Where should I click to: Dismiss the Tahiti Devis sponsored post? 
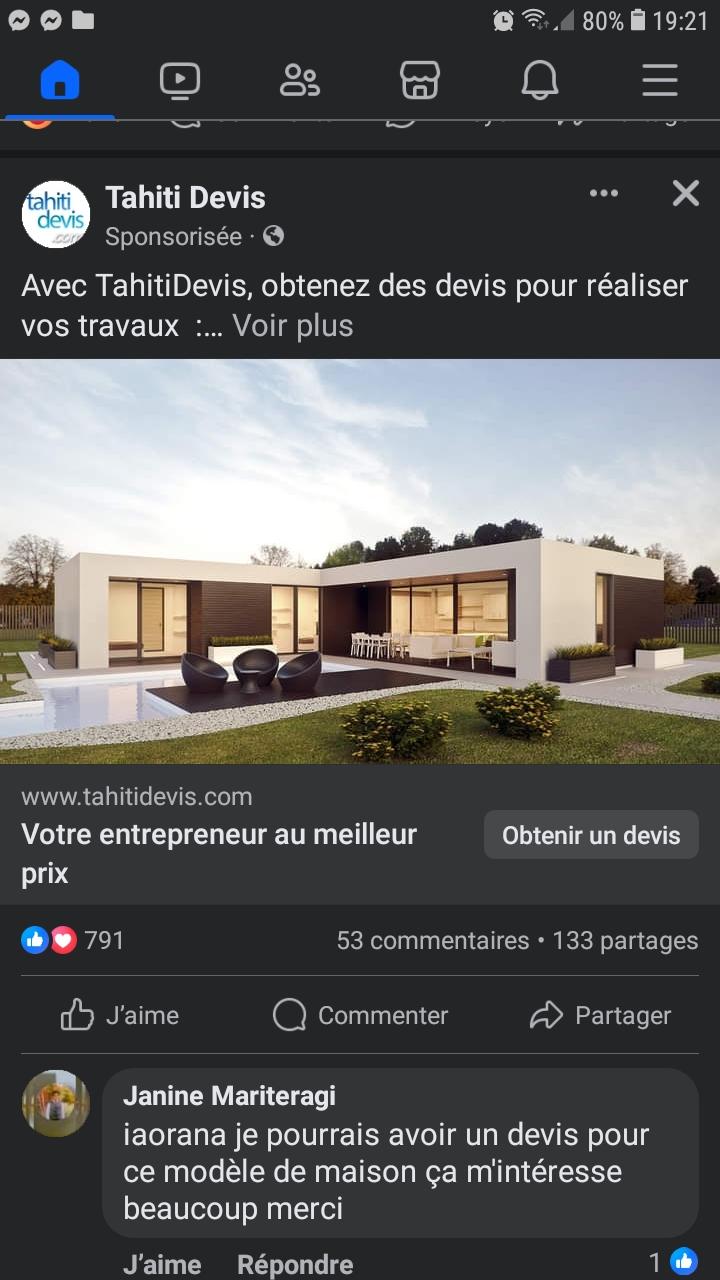click(x=686, y=194)
